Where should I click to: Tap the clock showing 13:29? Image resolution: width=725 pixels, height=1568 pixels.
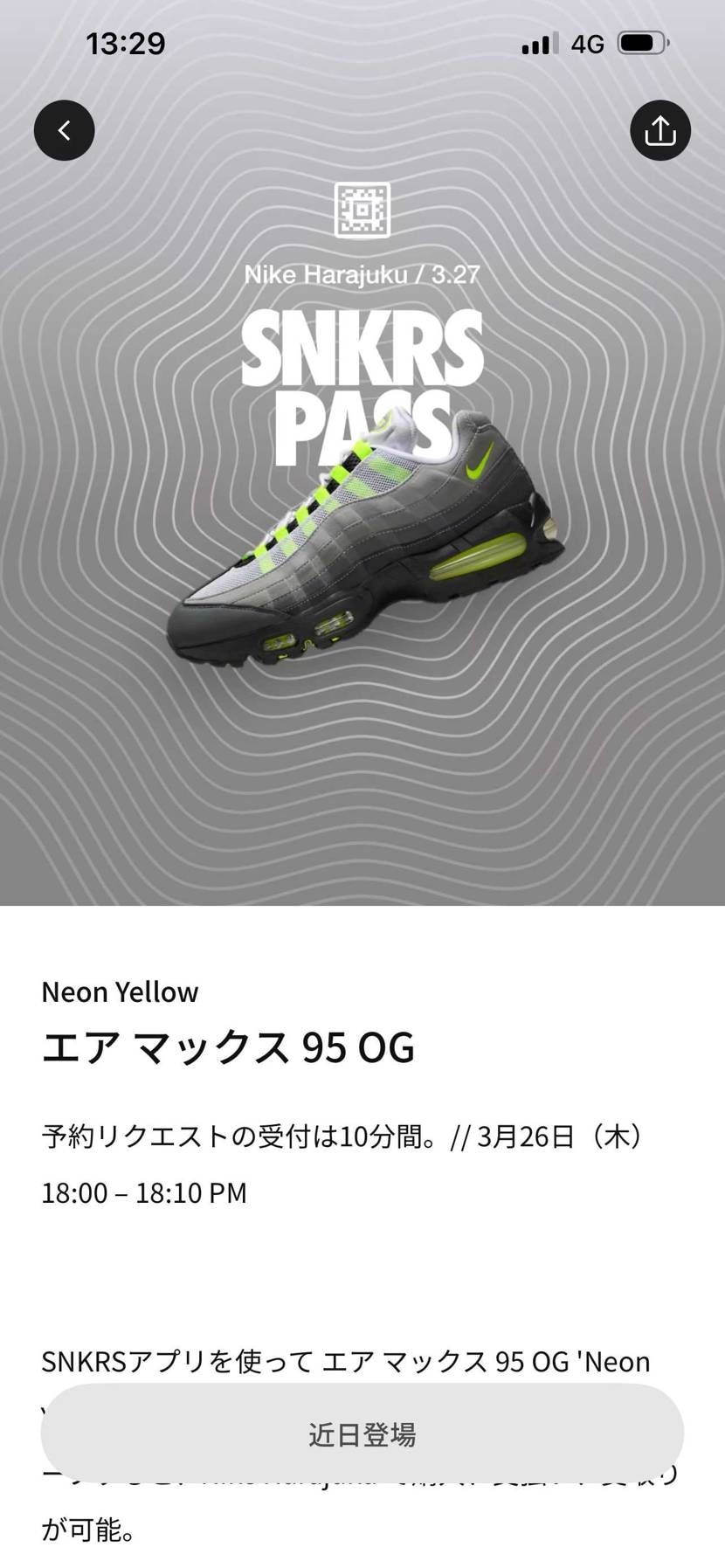coord(125,43)
